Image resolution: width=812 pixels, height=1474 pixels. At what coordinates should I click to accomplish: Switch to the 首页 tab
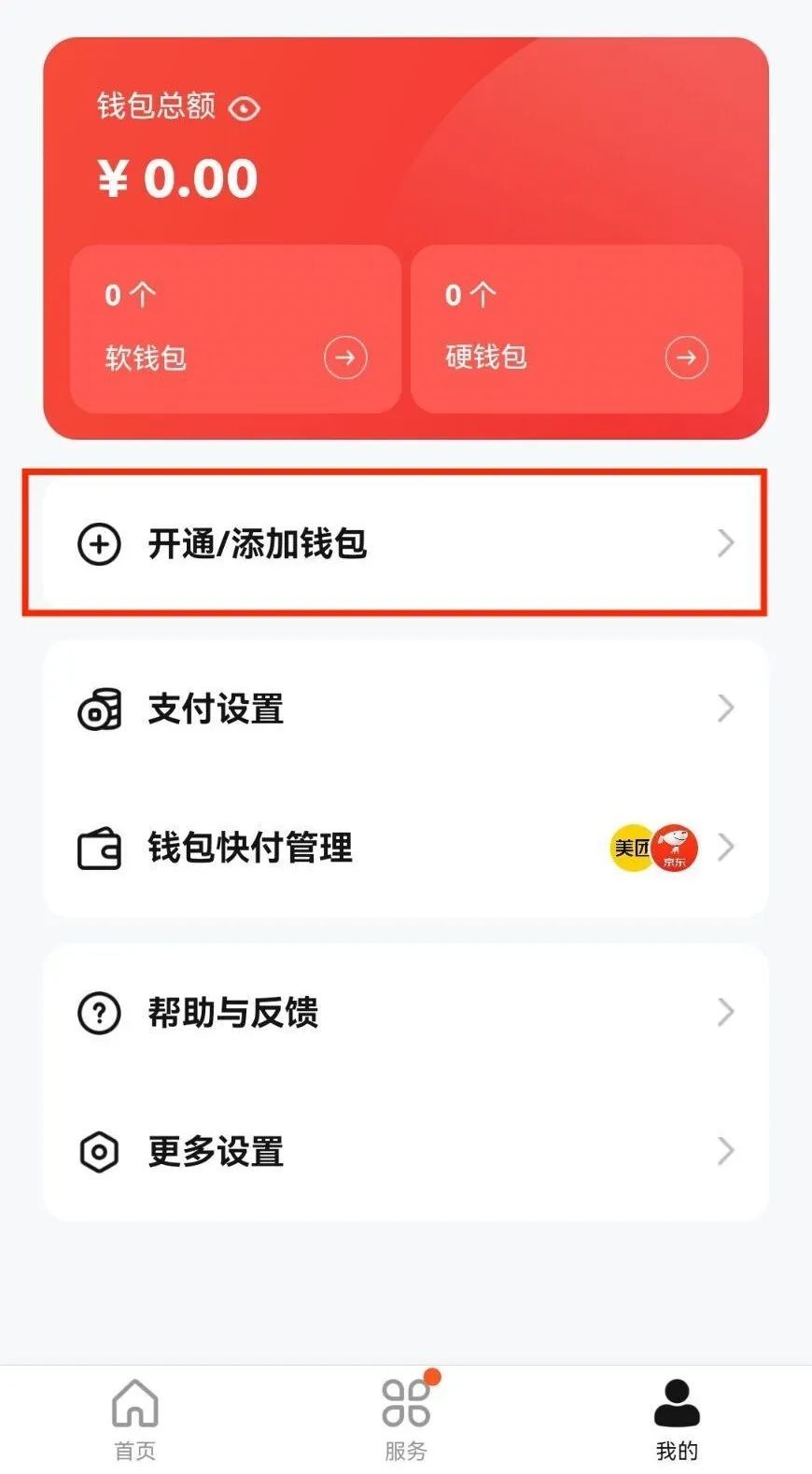click(135, 1420)
